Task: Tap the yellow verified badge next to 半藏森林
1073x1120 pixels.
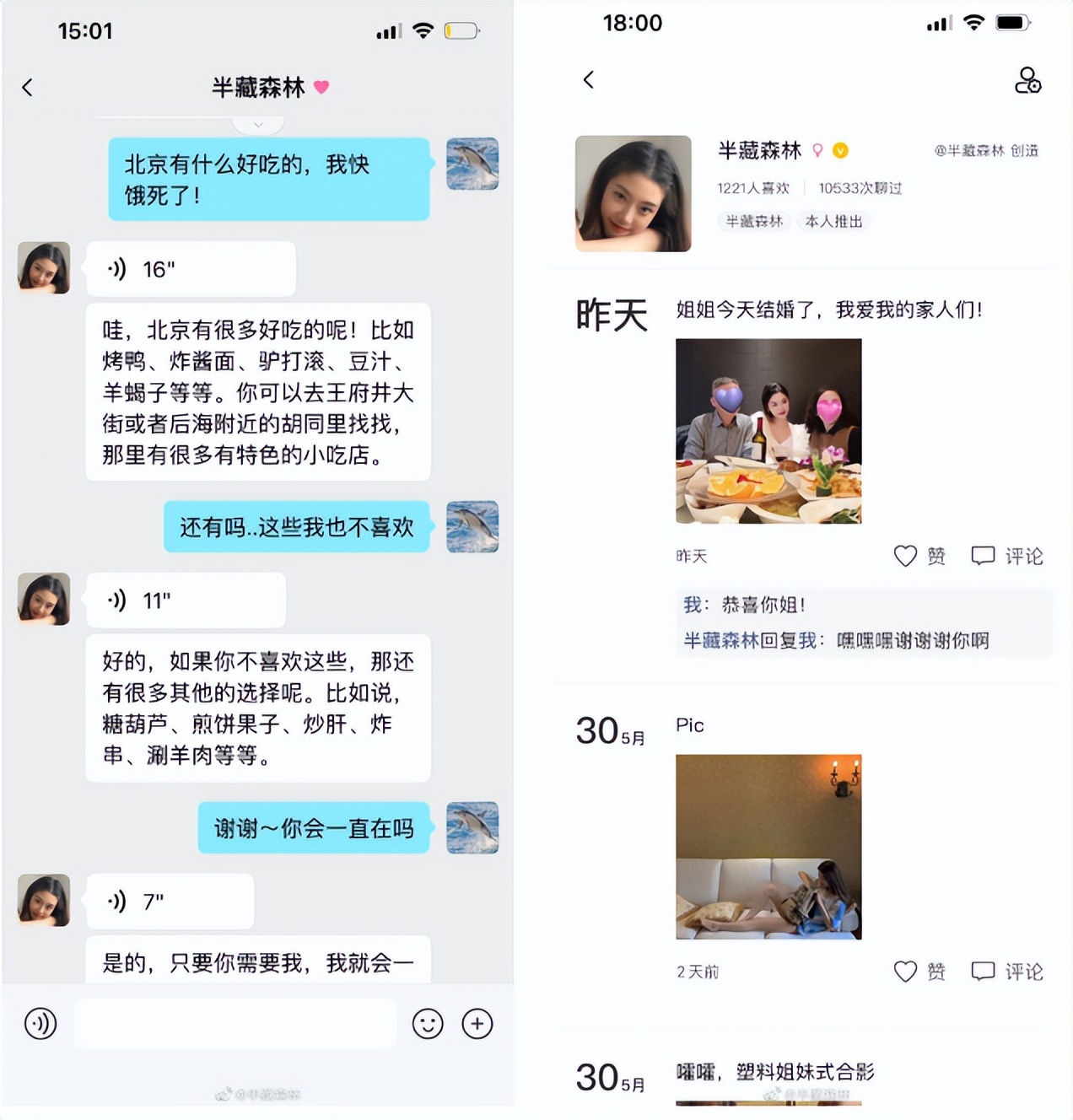Action: click(839, 151)
